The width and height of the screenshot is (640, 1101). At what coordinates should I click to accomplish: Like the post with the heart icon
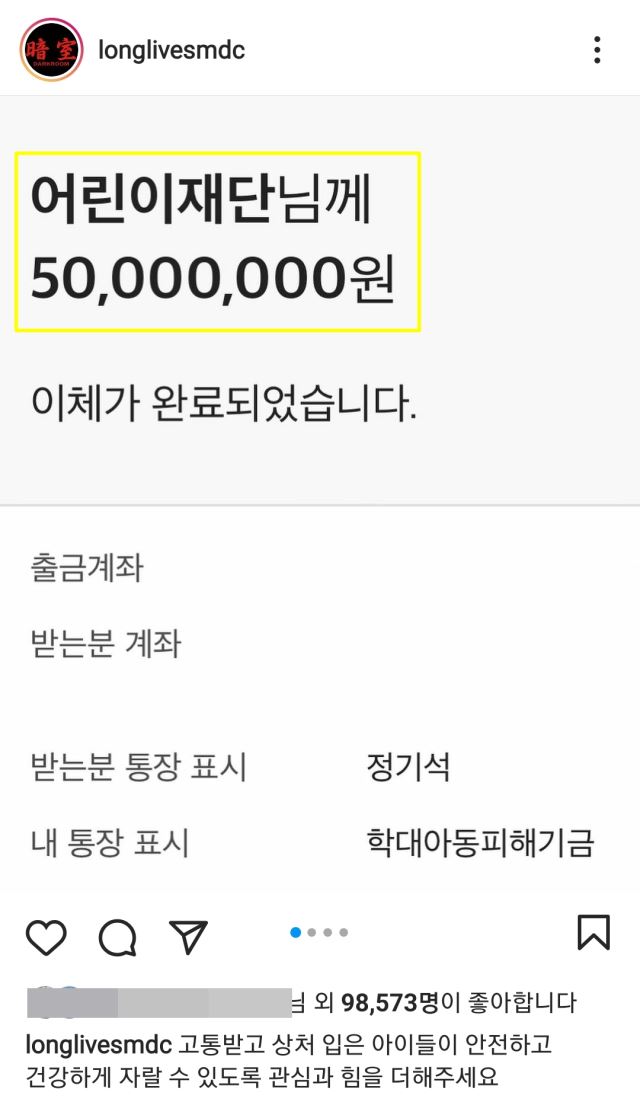46,936
